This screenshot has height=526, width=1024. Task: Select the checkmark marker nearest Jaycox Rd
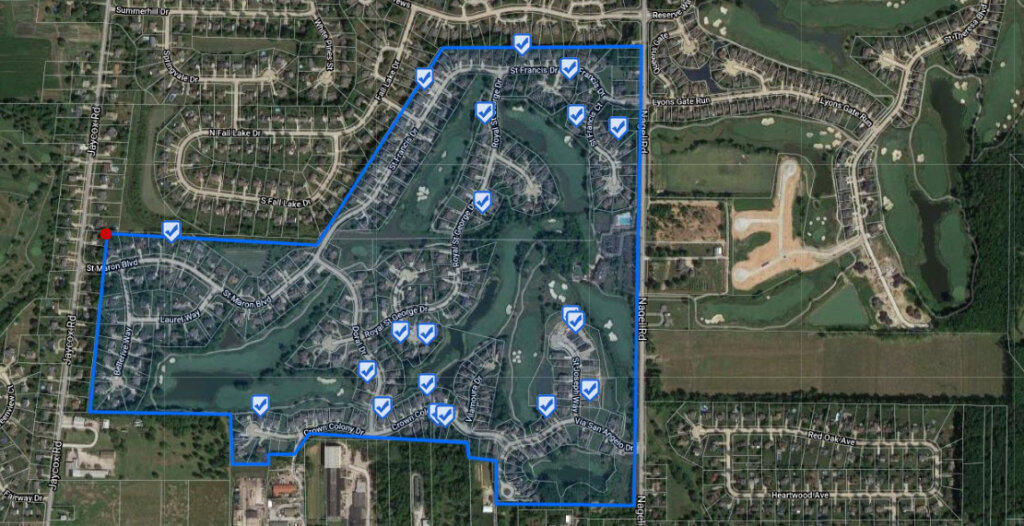pos(171,231)
